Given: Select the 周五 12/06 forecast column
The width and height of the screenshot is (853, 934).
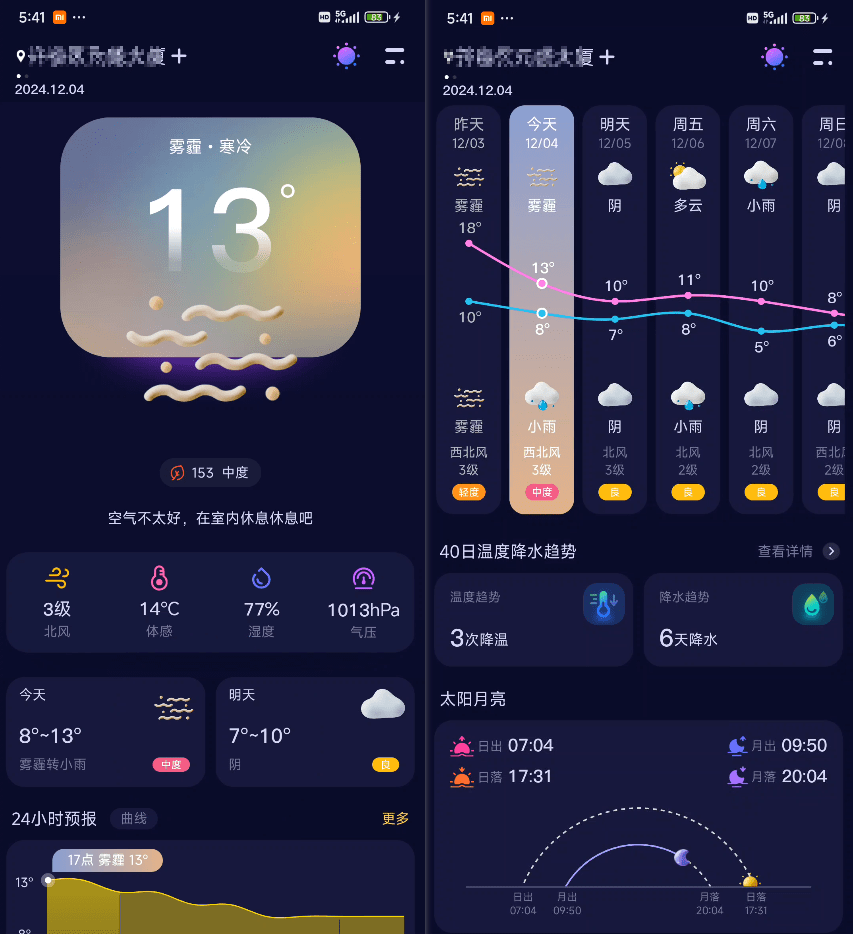Looking at the screenshot, I should click(688, 309).
